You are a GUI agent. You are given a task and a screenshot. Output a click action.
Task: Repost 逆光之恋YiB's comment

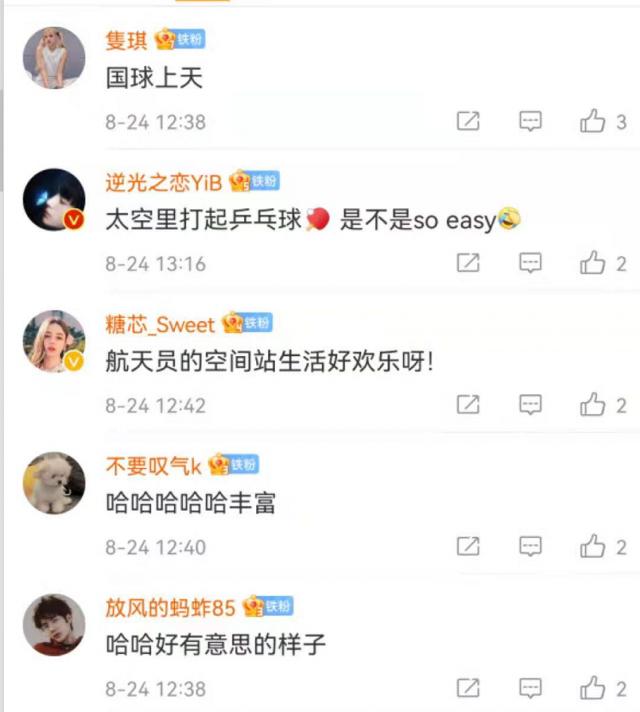coord(467,263)
